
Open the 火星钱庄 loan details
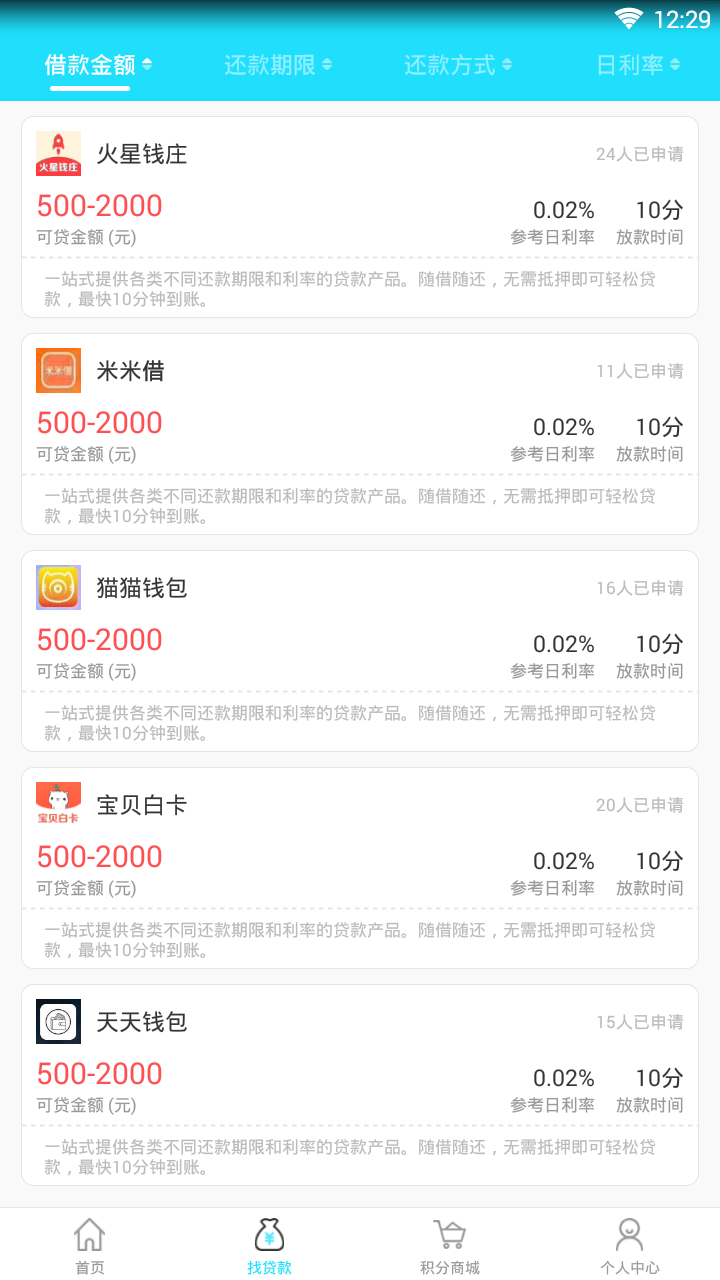[360, 210]
